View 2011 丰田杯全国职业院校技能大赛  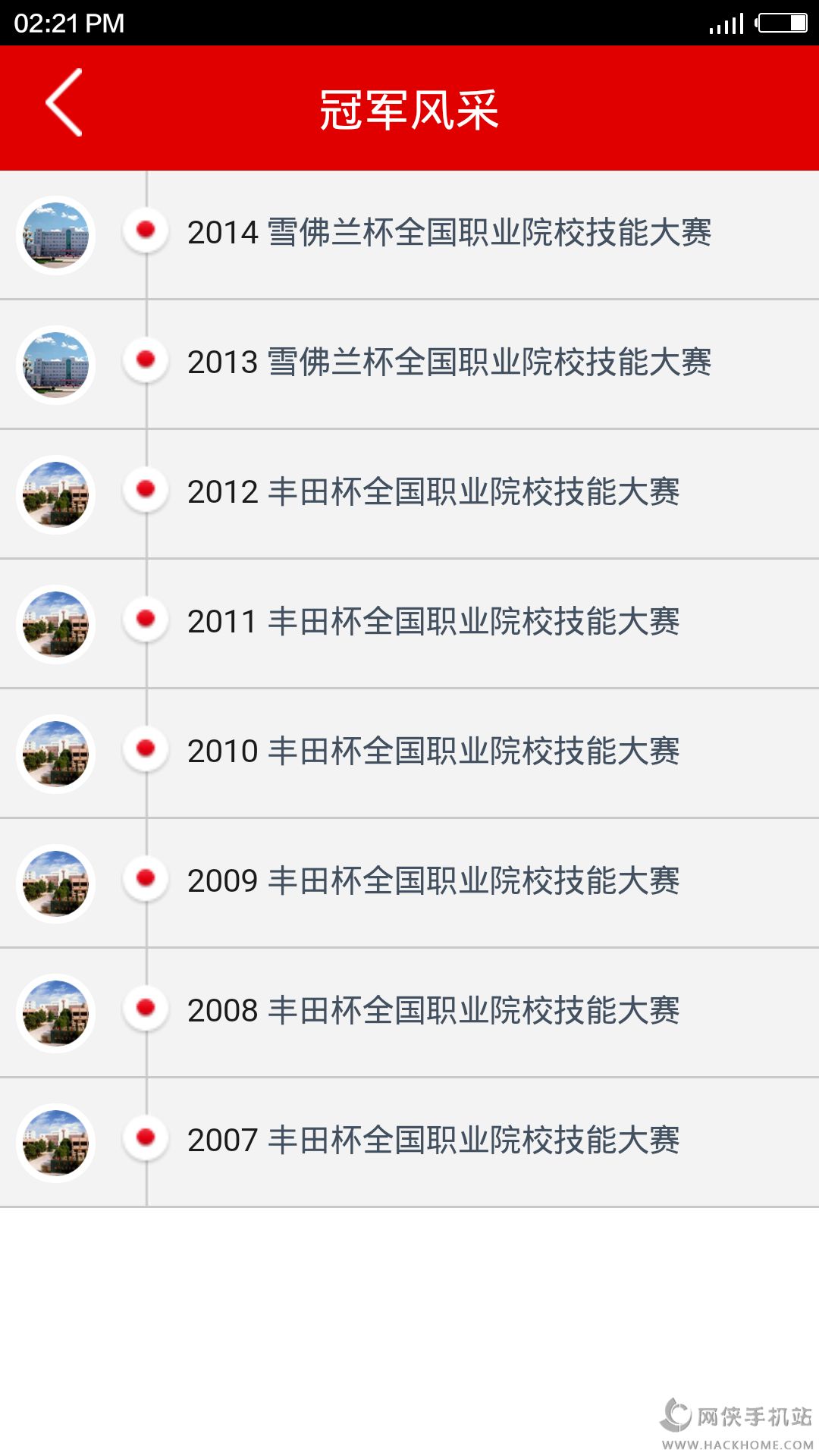point(433,622)
